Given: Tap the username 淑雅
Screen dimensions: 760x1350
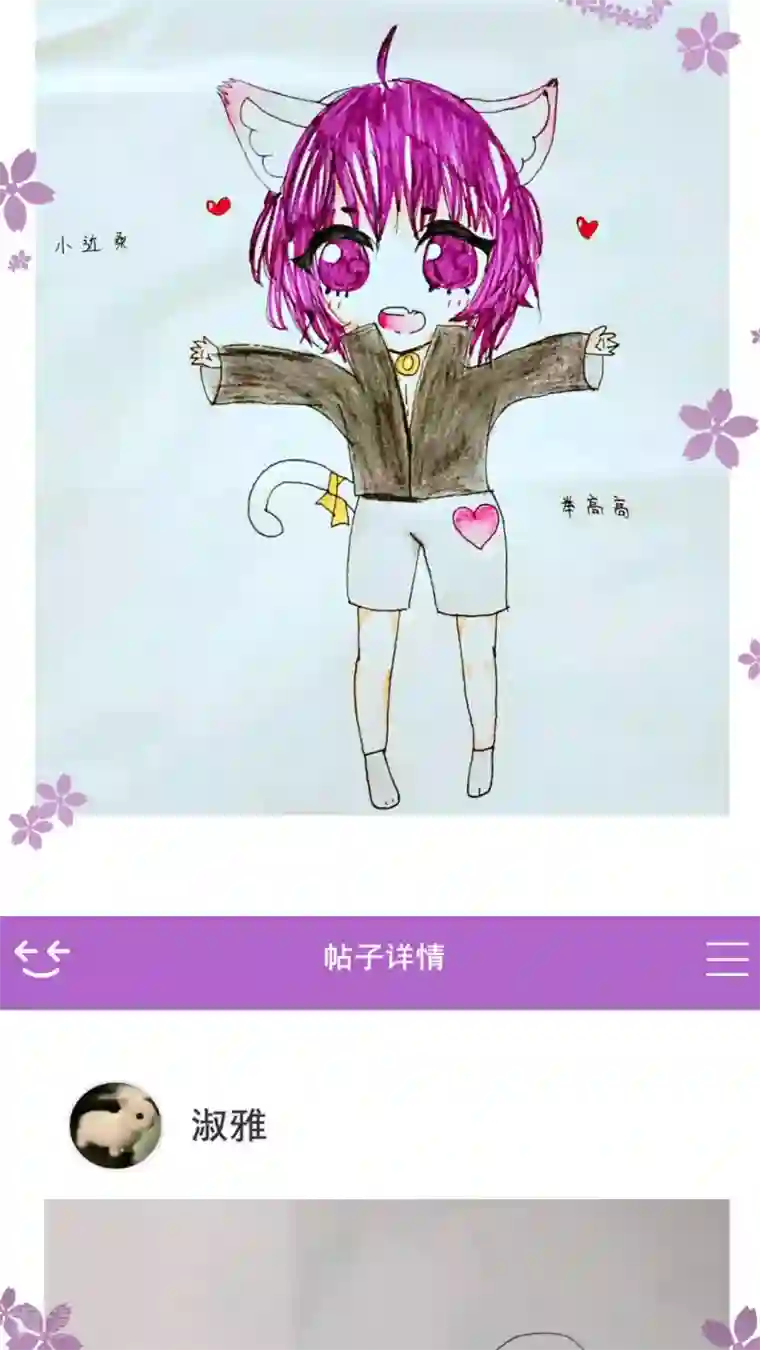Looking at the screenshot, I should 229,1126.
